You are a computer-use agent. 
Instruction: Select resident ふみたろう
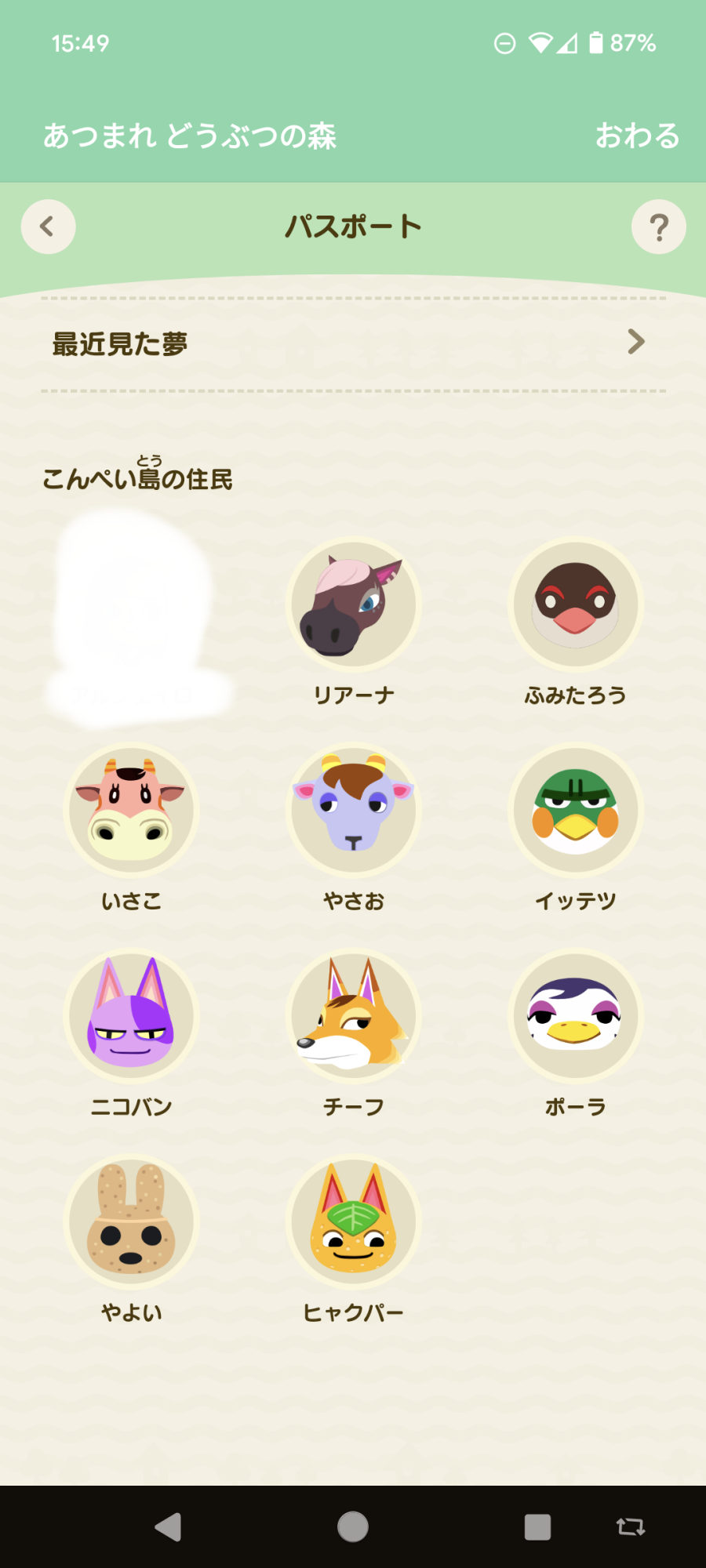(575, 605)
